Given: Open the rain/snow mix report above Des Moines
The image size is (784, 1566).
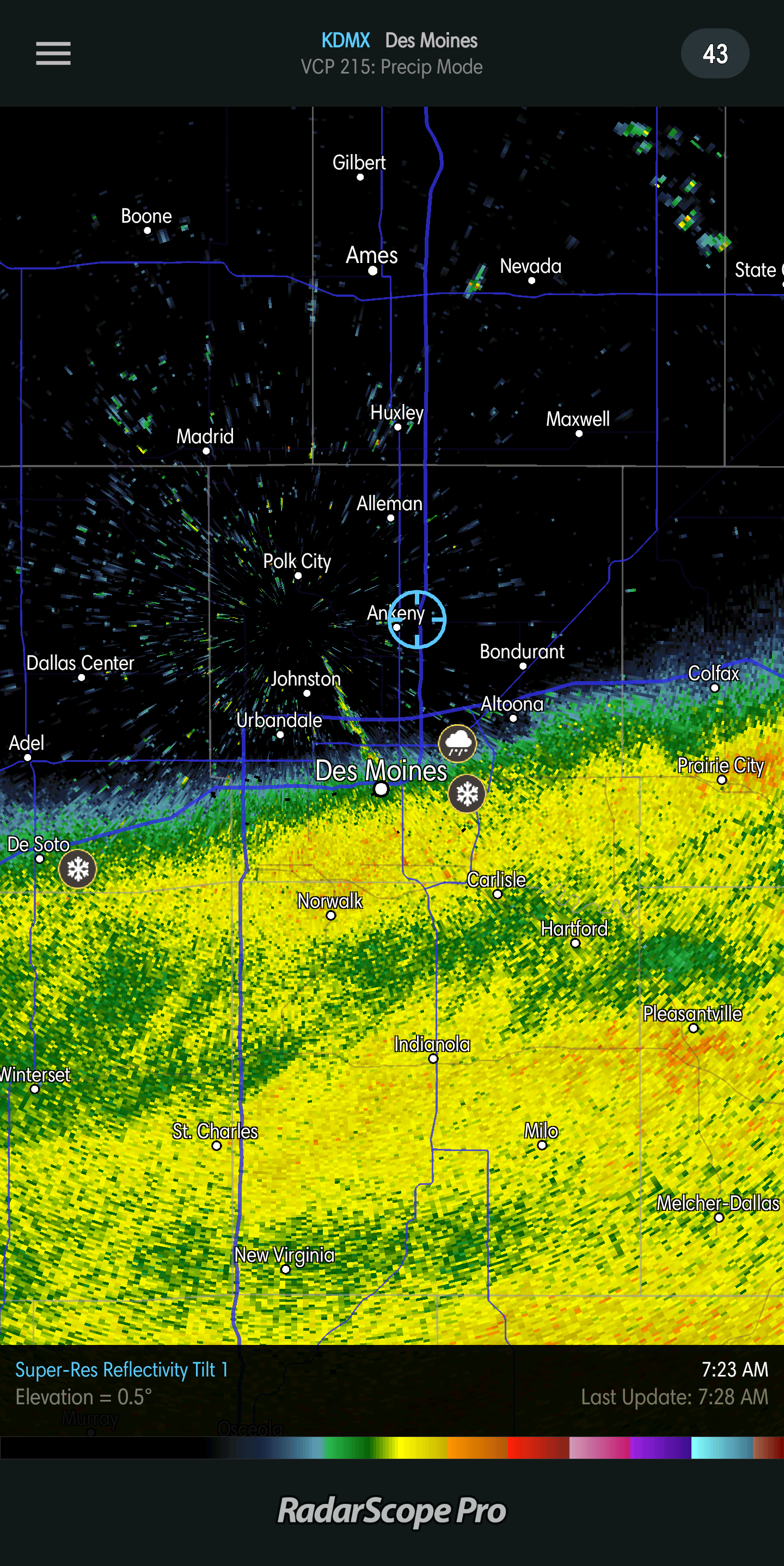Looking at the screenshot, I should (458, 743).
